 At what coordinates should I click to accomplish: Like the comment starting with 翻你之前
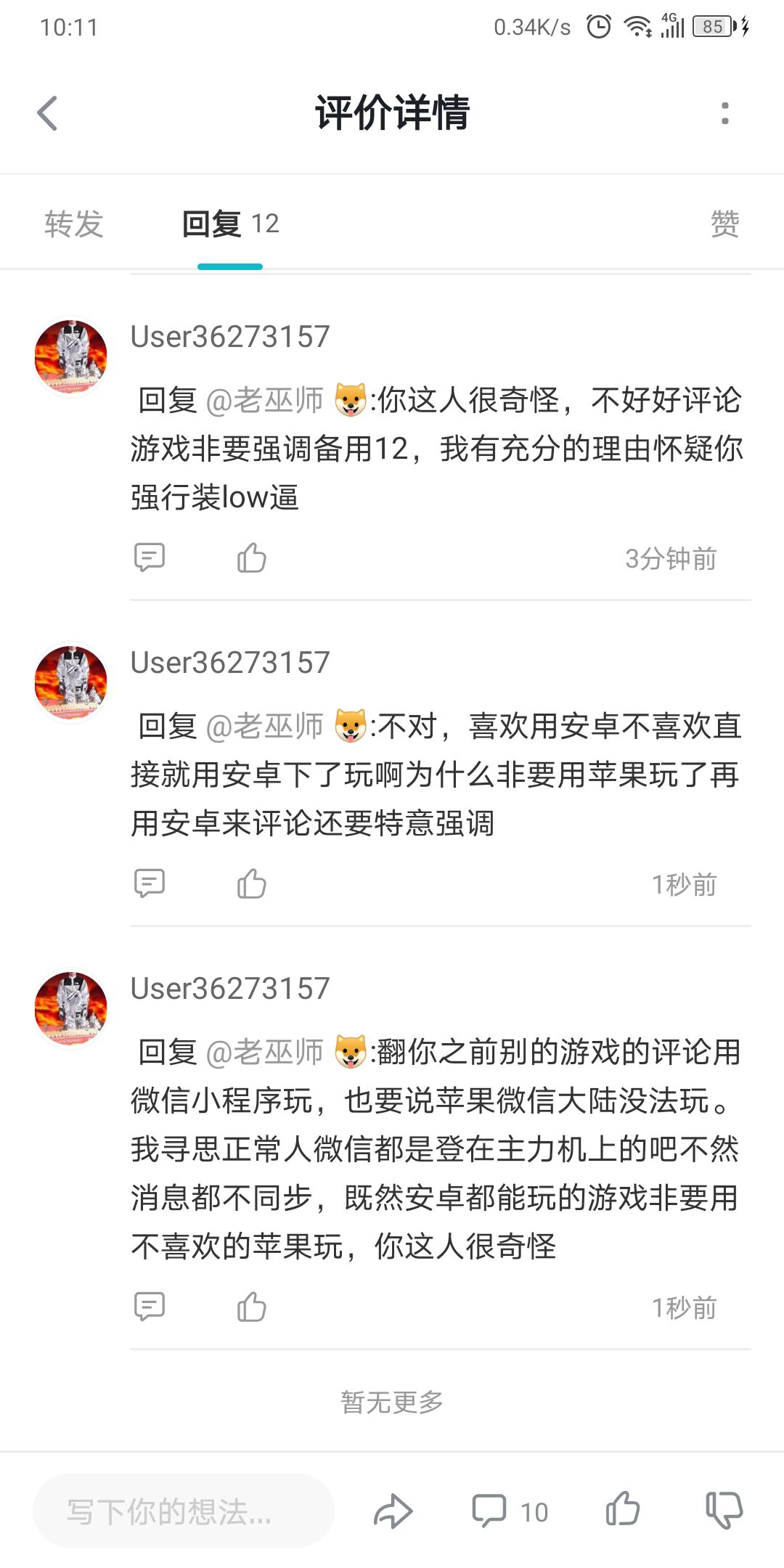point(252,1307)
